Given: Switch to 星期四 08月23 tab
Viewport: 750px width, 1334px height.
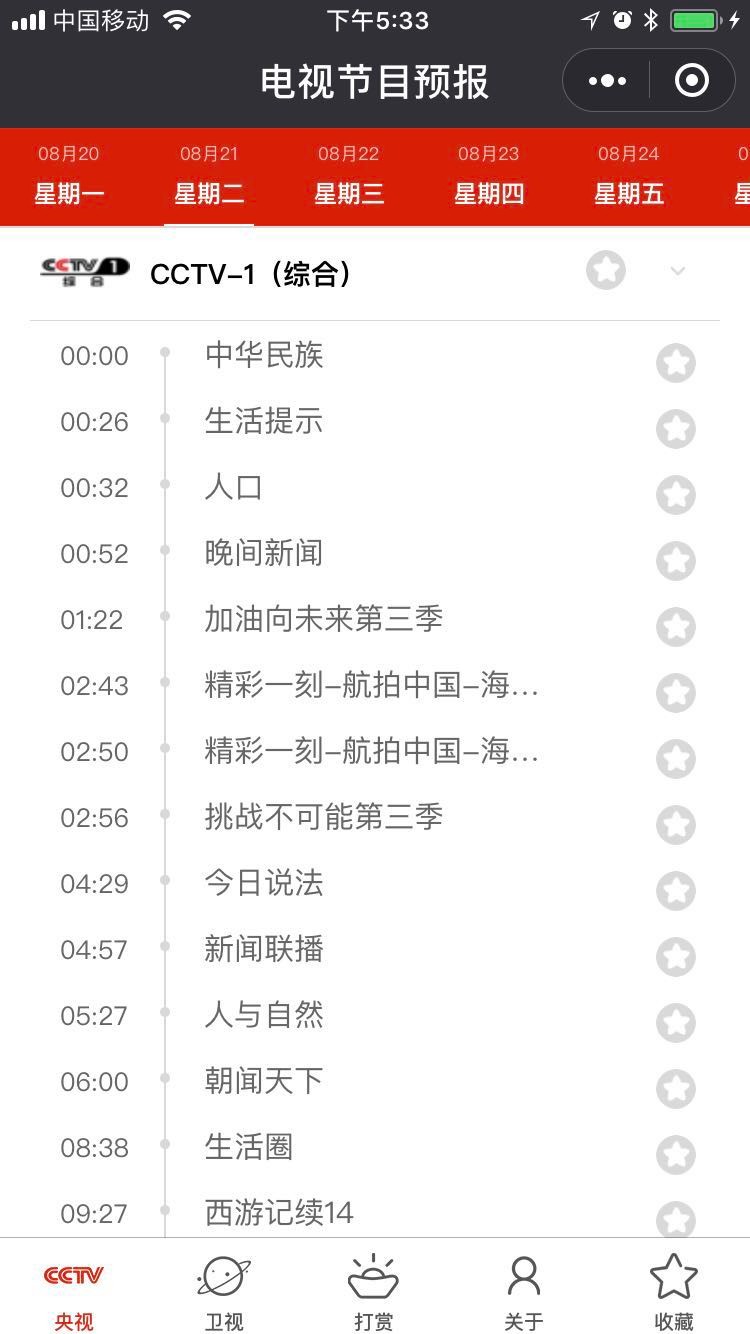Looking at the screenshot, I should [x=489, y=175].
